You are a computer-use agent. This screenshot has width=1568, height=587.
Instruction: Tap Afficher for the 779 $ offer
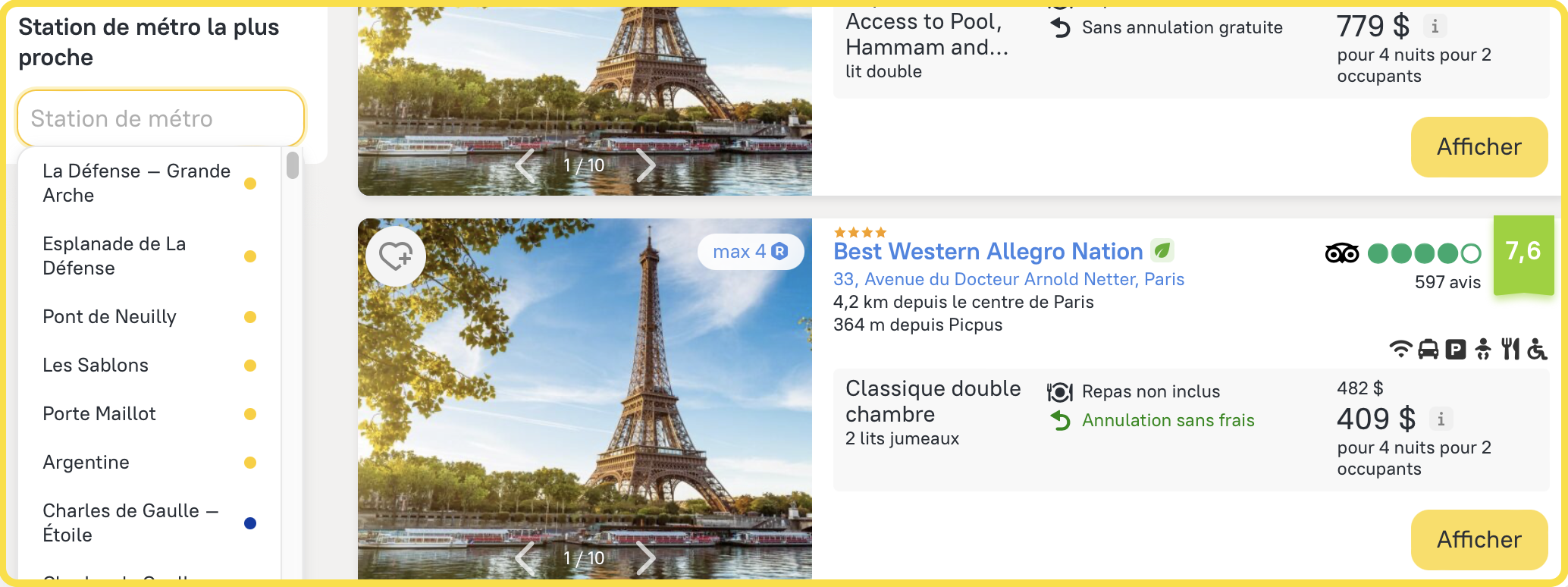coord(1479,146)
